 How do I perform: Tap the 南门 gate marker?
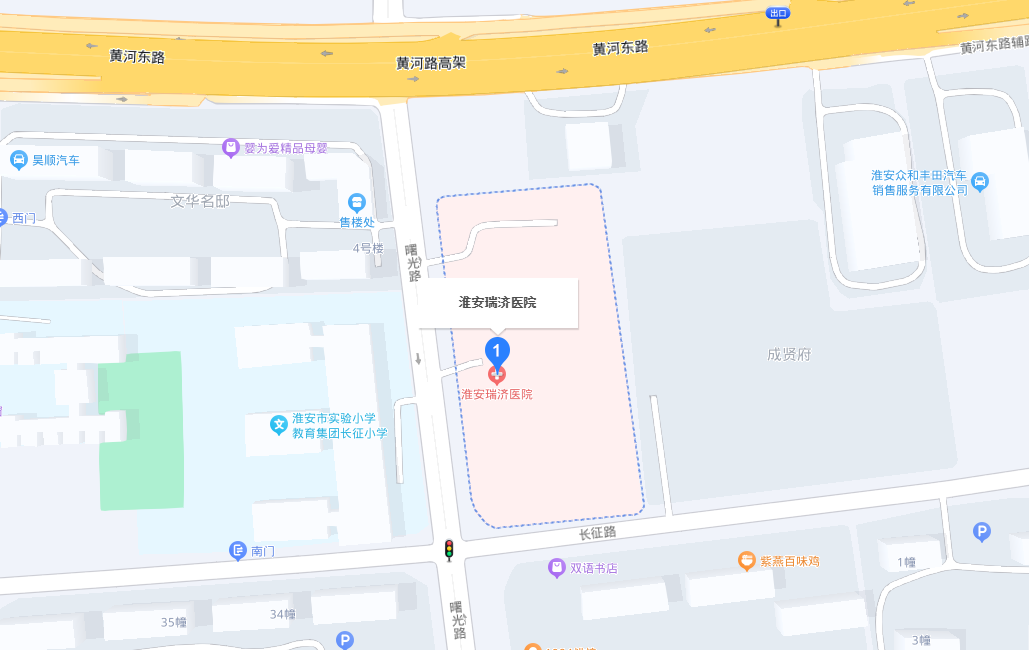238,550
